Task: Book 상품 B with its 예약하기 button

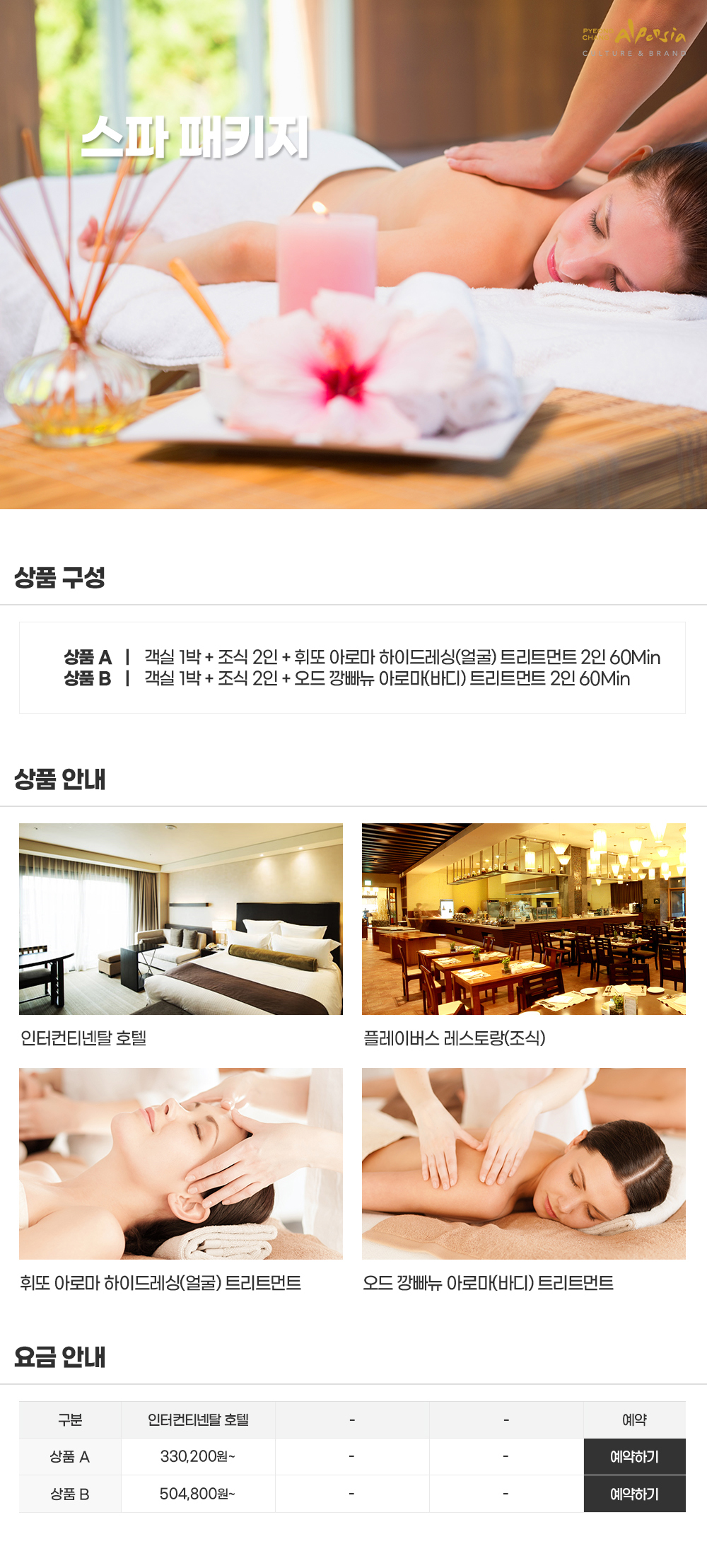Action: (x=634, y=1494)
